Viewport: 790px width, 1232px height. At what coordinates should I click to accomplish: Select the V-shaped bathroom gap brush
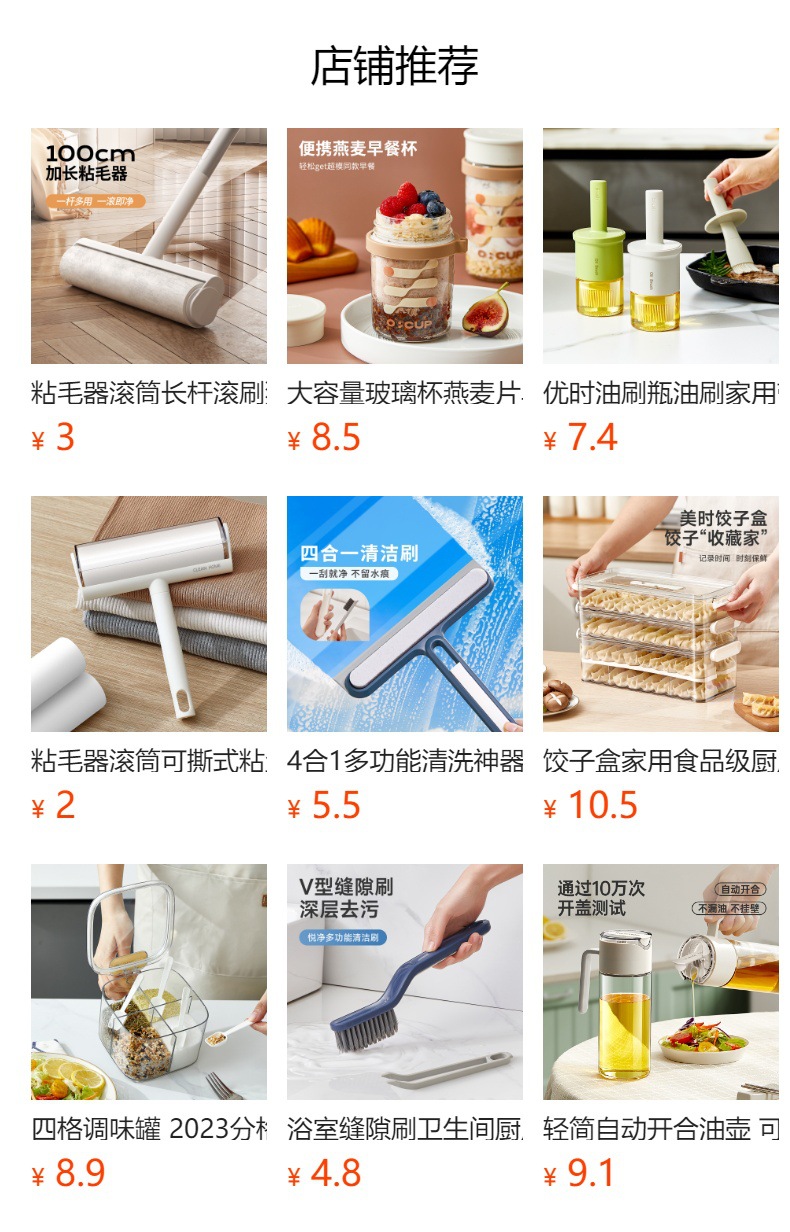click(x=404, y=982)
